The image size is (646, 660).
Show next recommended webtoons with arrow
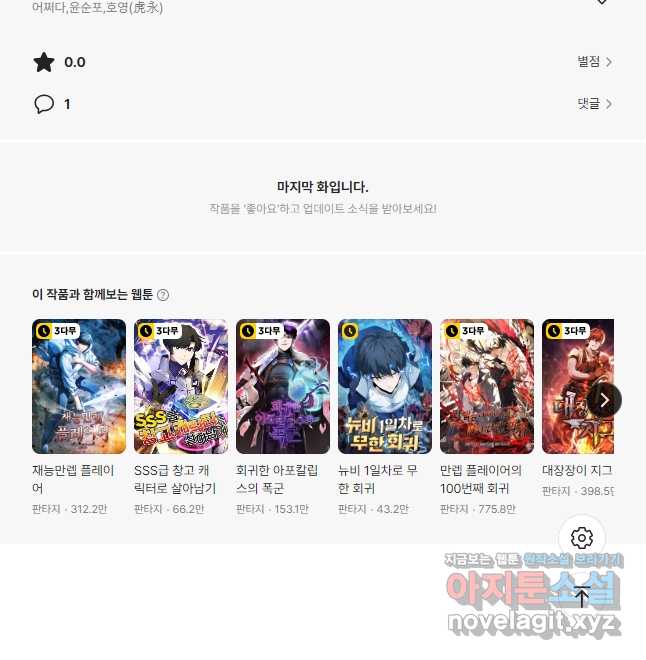pyautogui.click(x=604, y=400)
